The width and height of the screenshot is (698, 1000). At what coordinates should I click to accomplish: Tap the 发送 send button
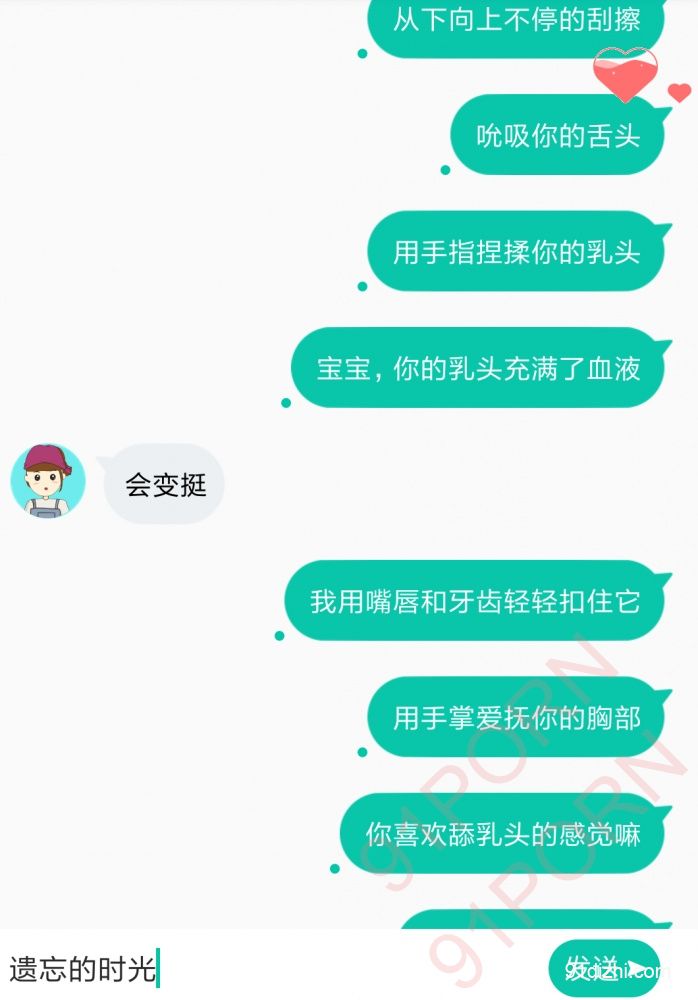pos(604,968)
